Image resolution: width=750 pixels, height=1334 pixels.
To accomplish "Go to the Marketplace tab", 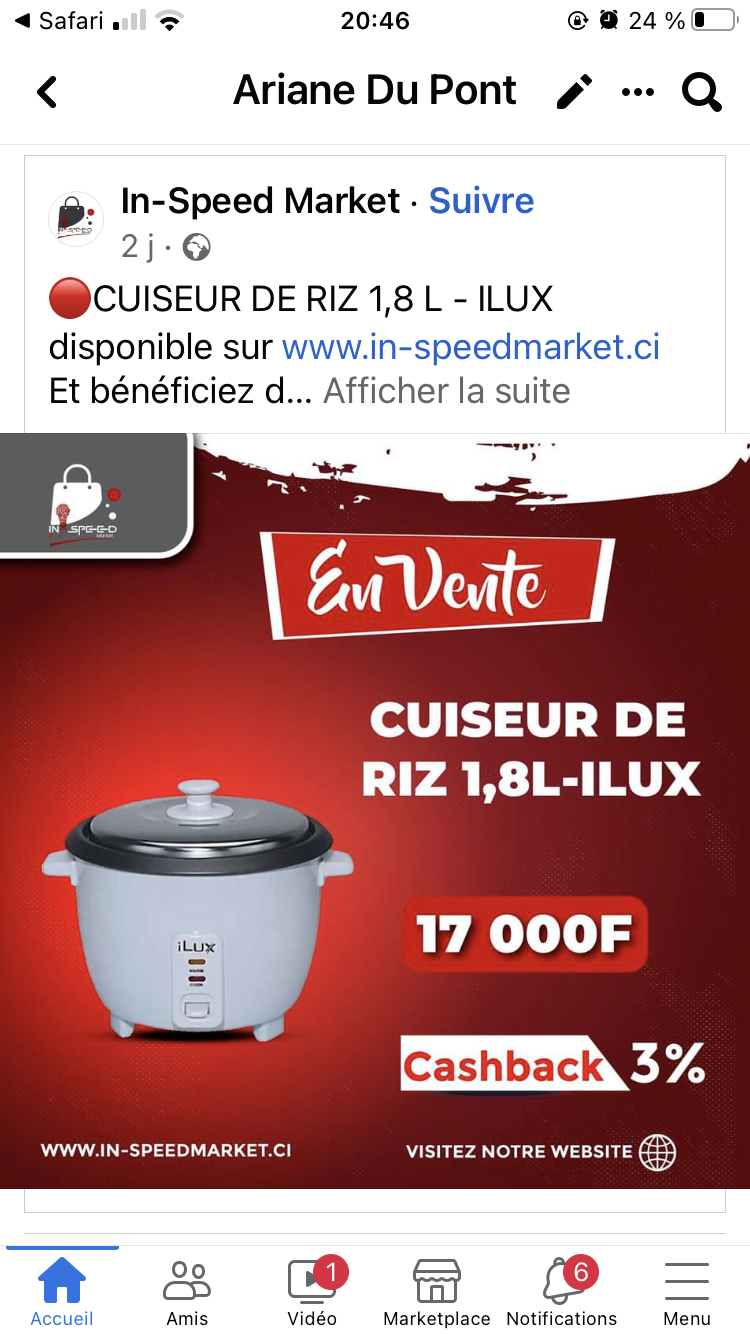I will (437, 1292).
